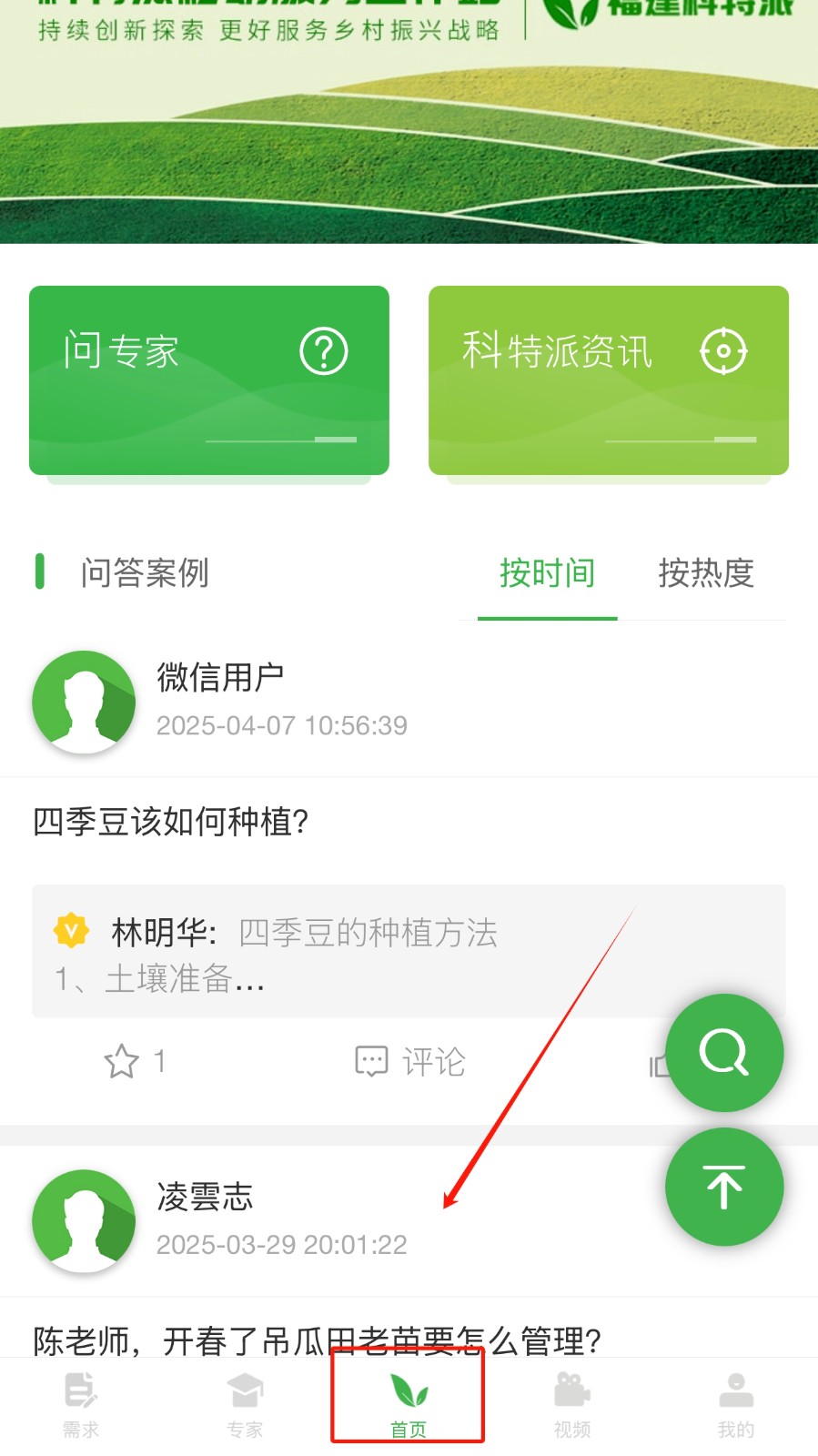Switch to the 按热度 sorting tab
Image resolution: width=818 pixels, height=1456 pixels.
(706, 573)
